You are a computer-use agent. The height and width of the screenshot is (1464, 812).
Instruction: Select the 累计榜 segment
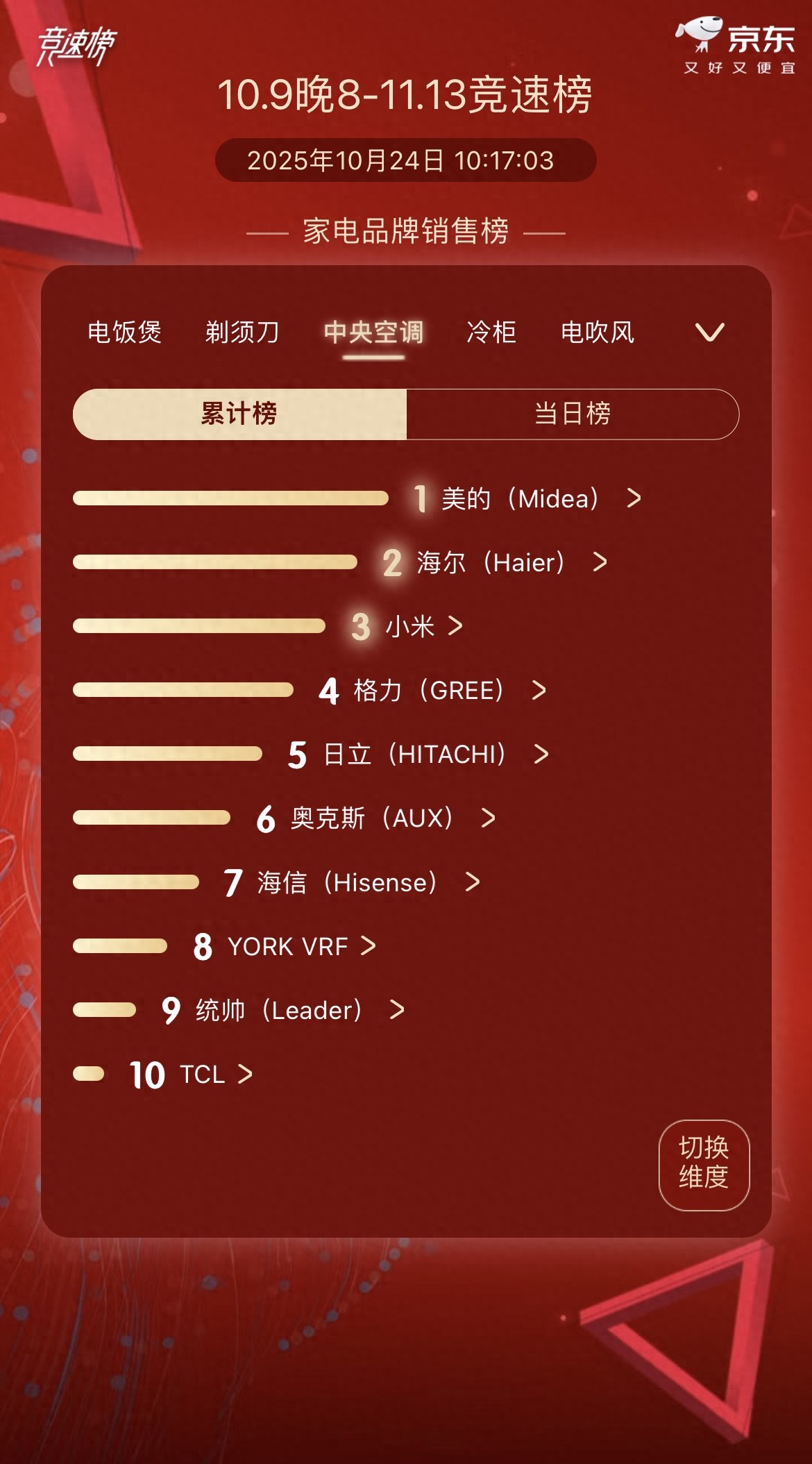pyautogui.click(x=239, y=414)
